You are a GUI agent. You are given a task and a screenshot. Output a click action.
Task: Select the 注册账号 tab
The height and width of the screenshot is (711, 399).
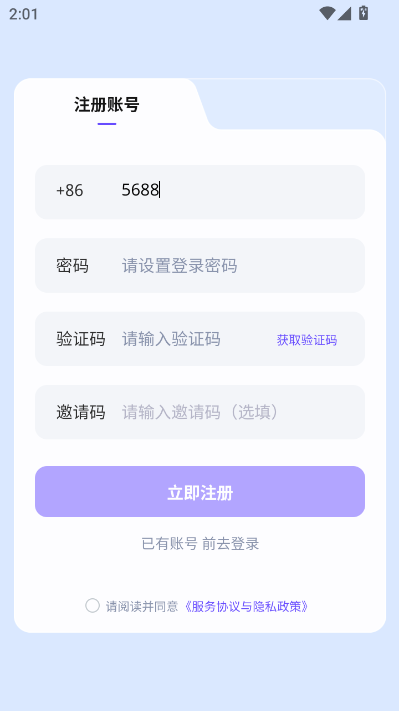(x=107, y=105)
